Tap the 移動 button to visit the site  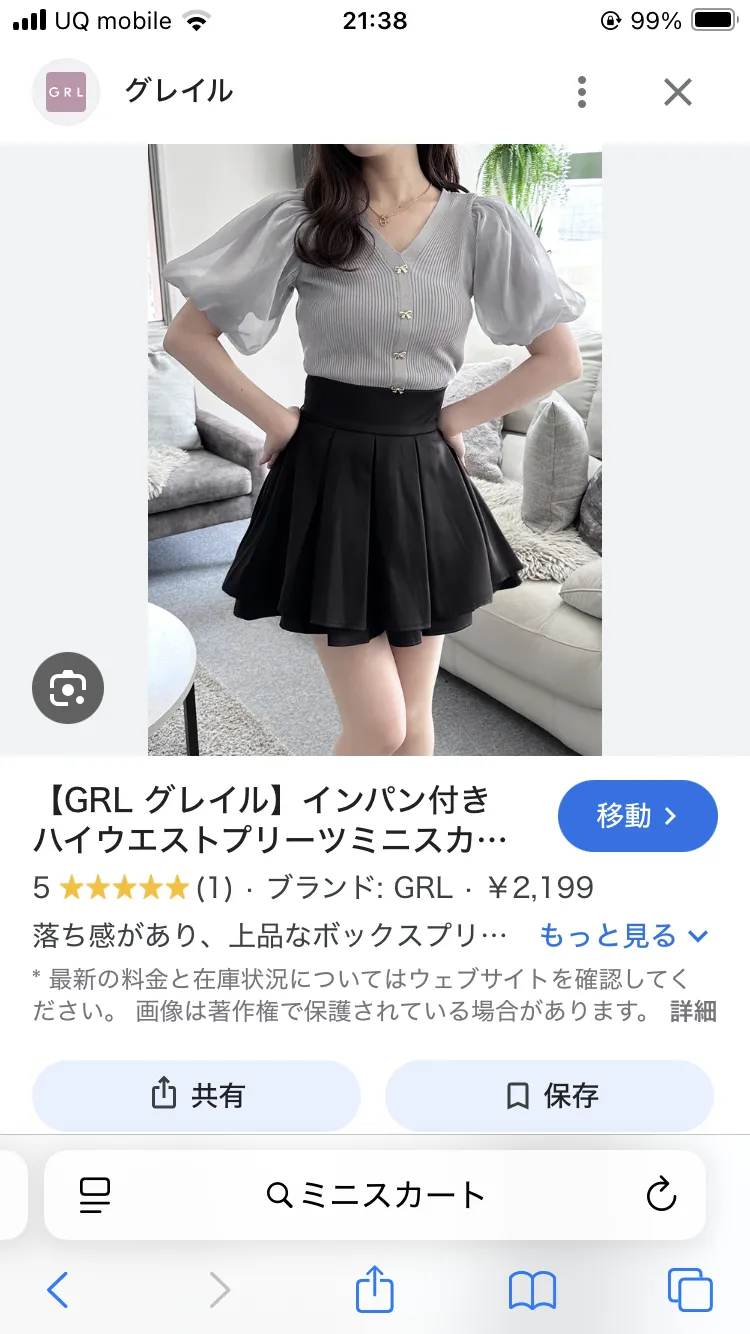(x=637, y=816)
